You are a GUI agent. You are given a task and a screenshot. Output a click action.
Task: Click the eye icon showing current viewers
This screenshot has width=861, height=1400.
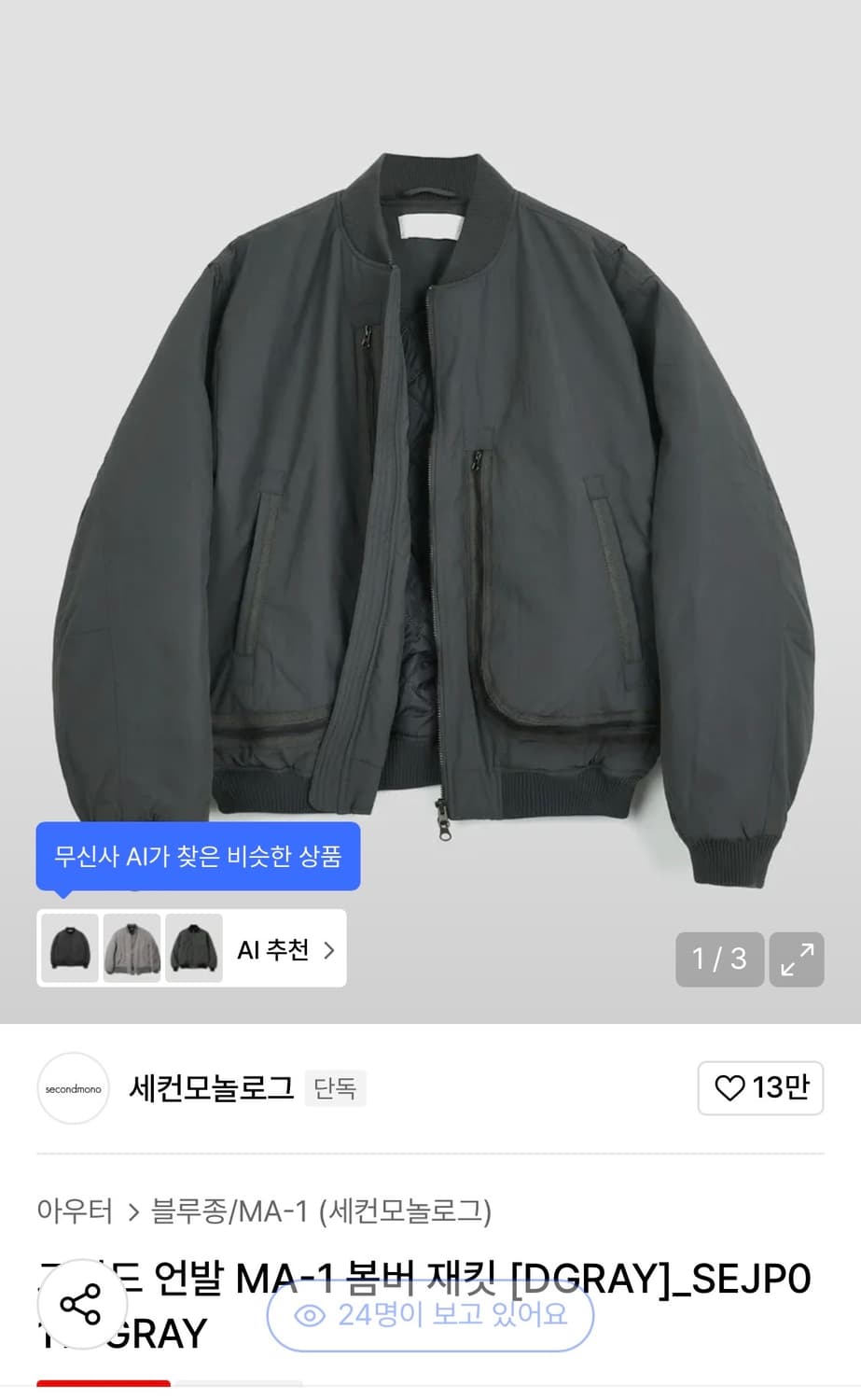coord(308,1315)
